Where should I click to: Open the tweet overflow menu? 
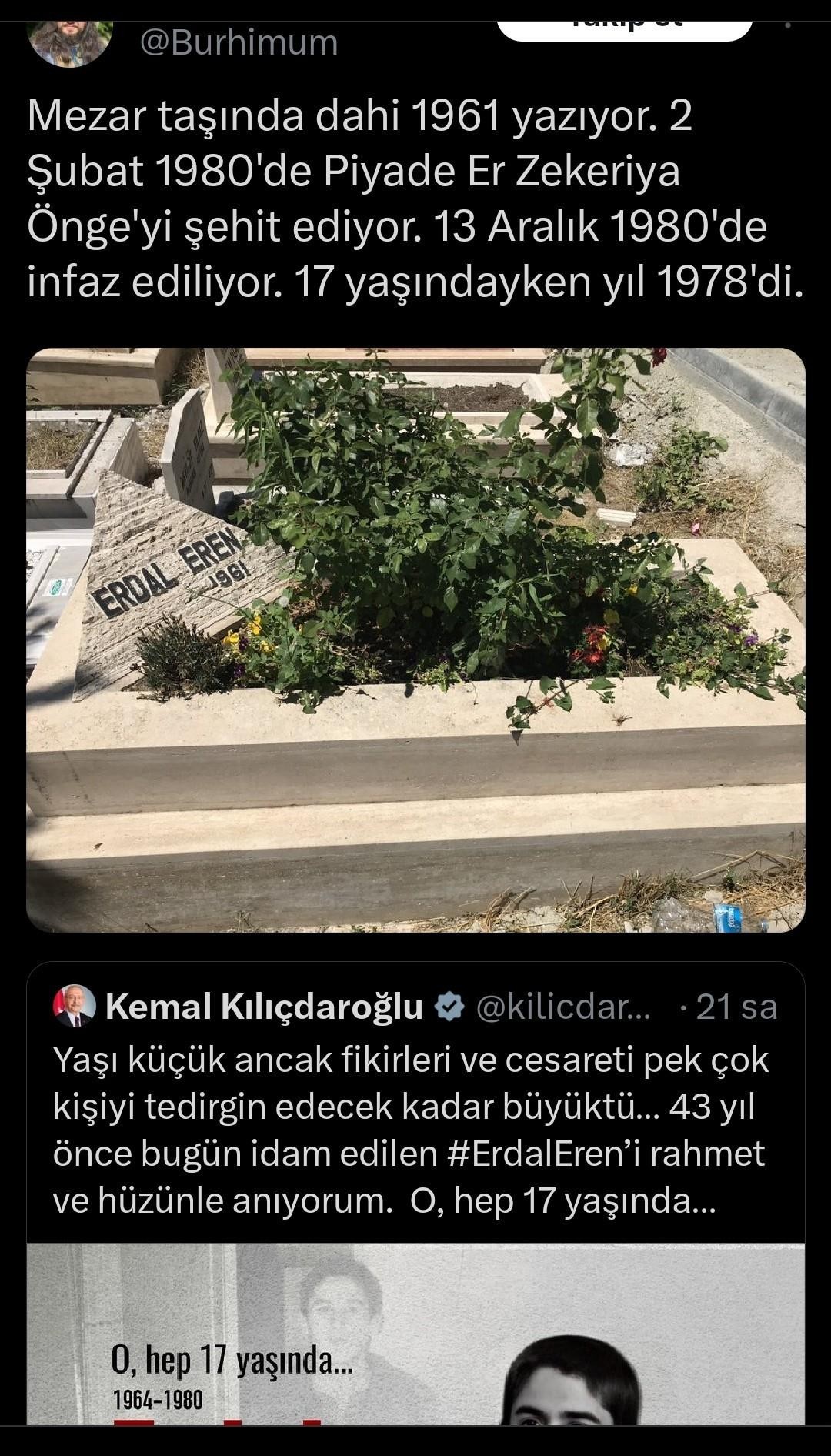coord(786,25)
